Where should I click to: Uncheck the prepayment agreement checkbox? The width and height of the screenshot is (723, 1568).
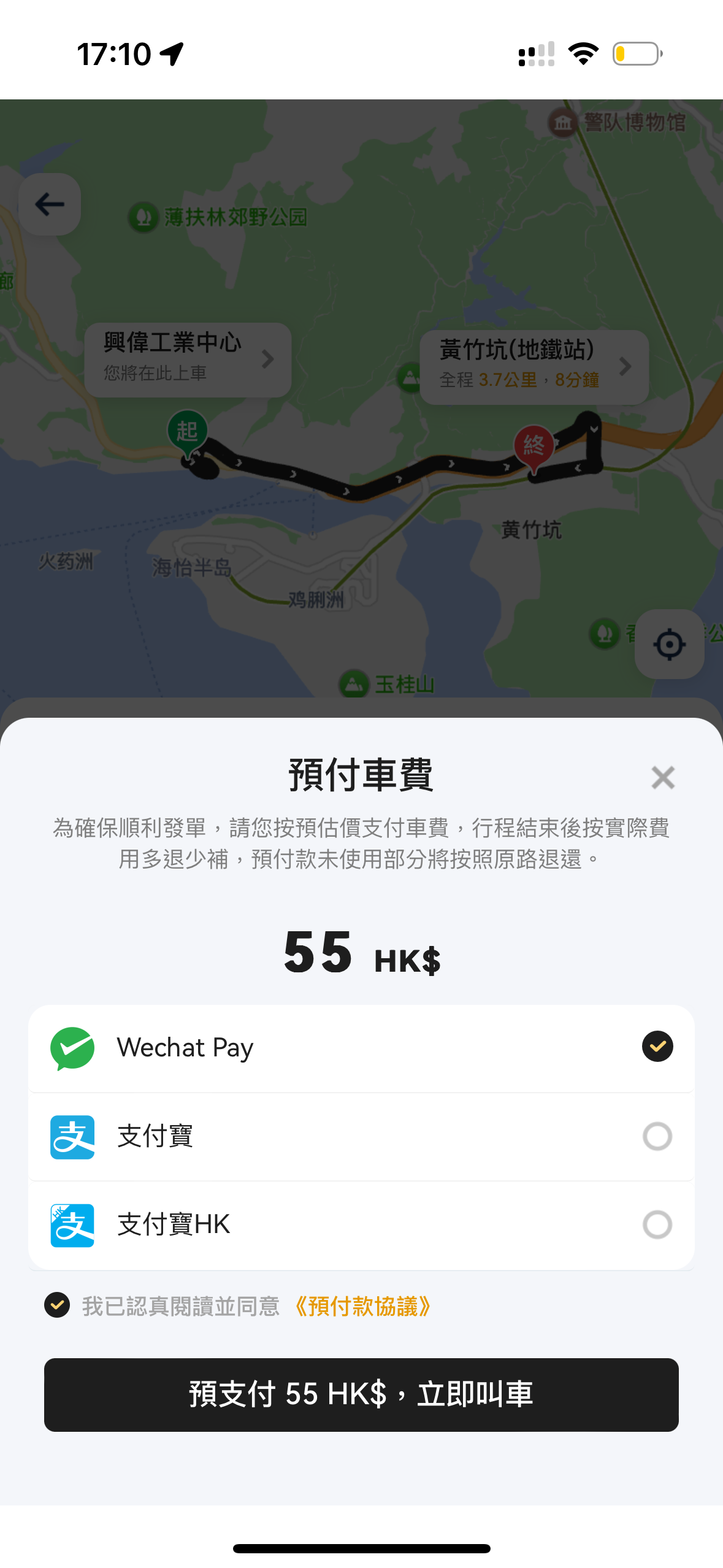57,1305
